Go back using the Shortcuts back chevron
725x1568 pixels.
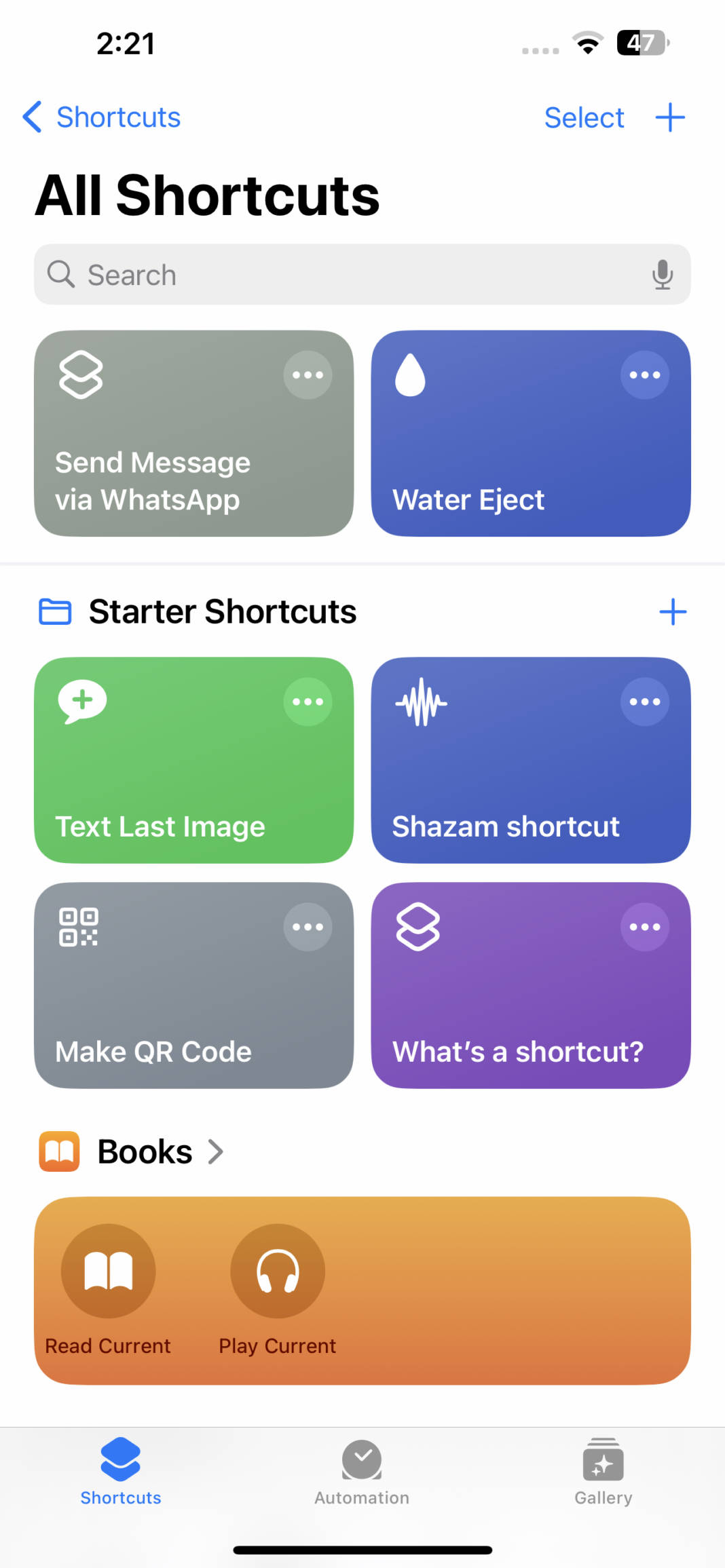(x=33, y=117)
